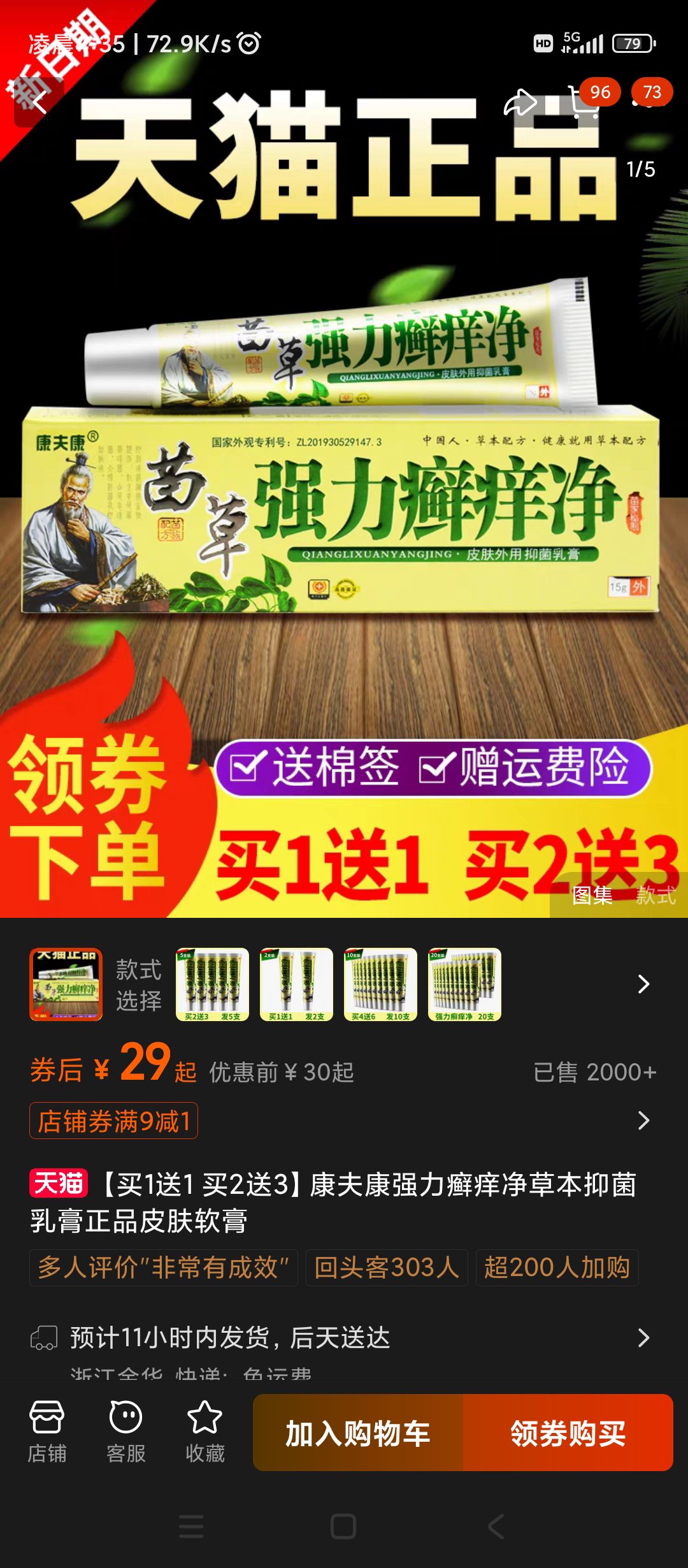Switch to the 图集 image tab
The height and width of the screenshot is (1568, 688).
pyautogui.click(x=592, y=896)
